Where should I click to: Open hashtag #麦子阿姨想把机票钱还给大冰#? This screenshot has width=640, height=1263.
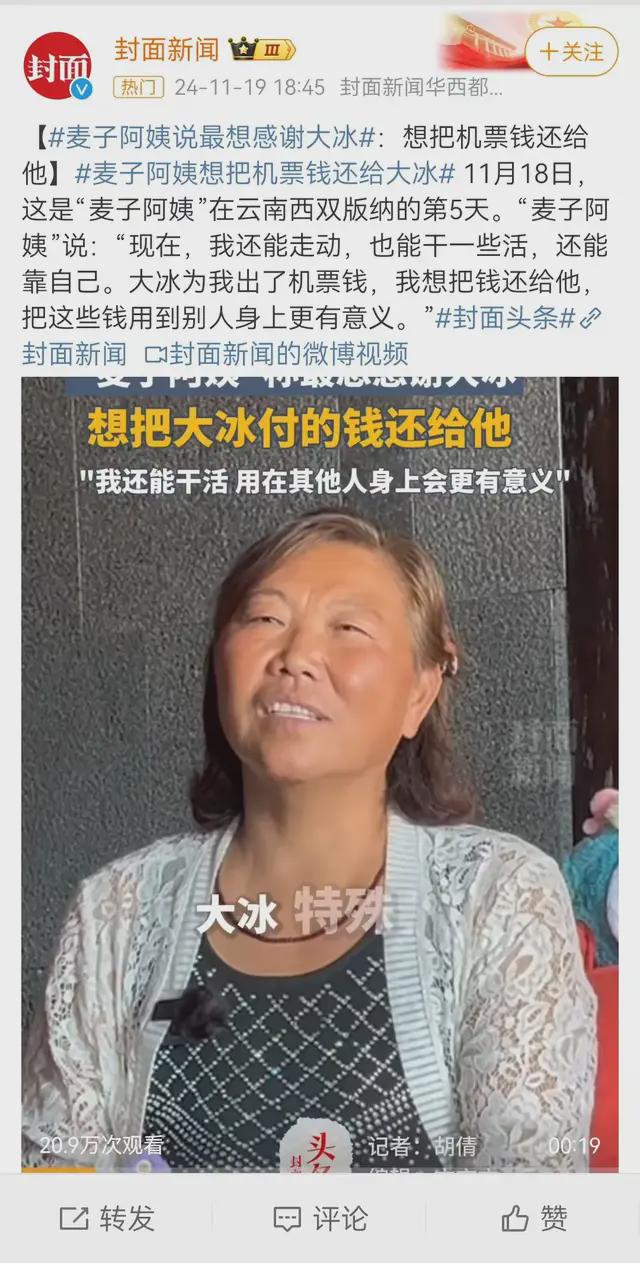tap(266, 174)
